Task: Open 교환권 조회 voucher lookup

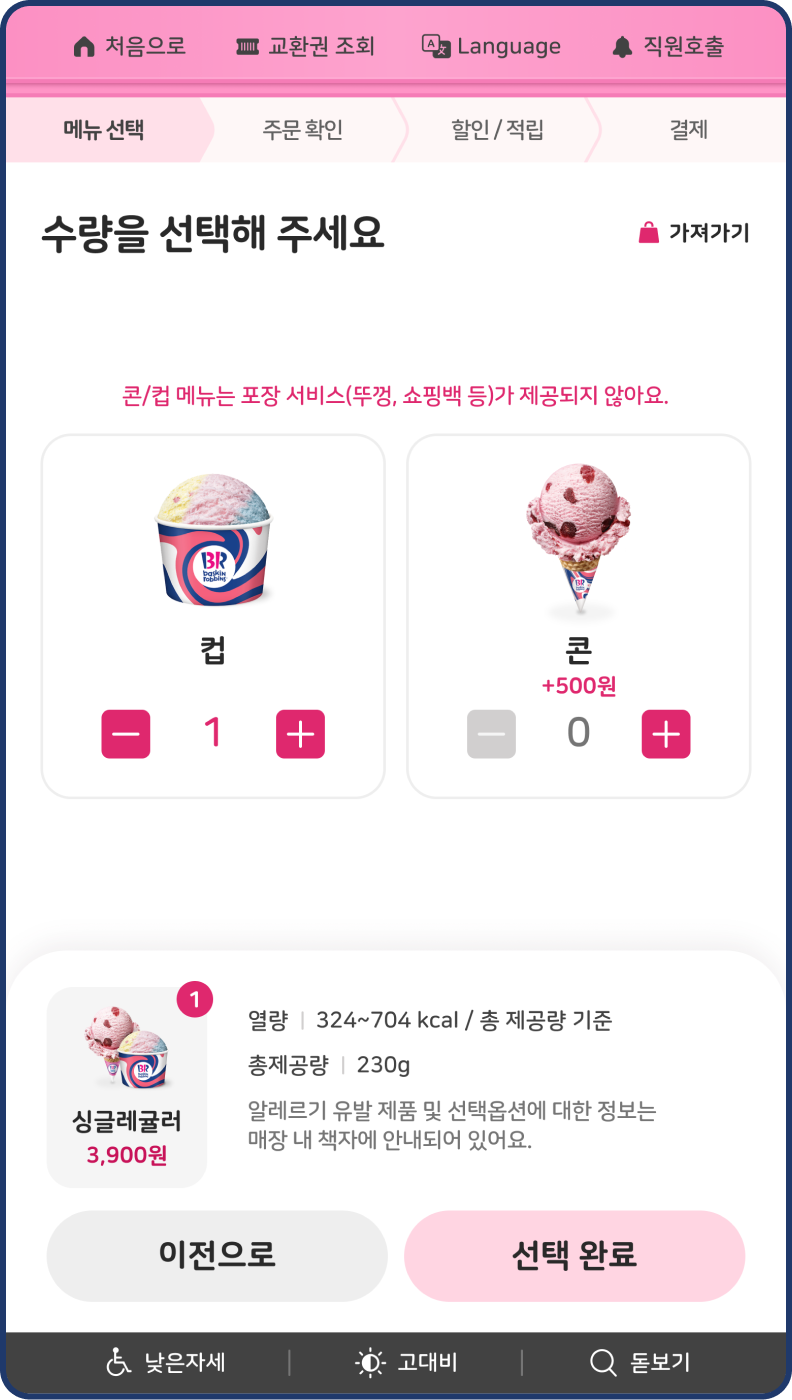Action: [305, 46]
